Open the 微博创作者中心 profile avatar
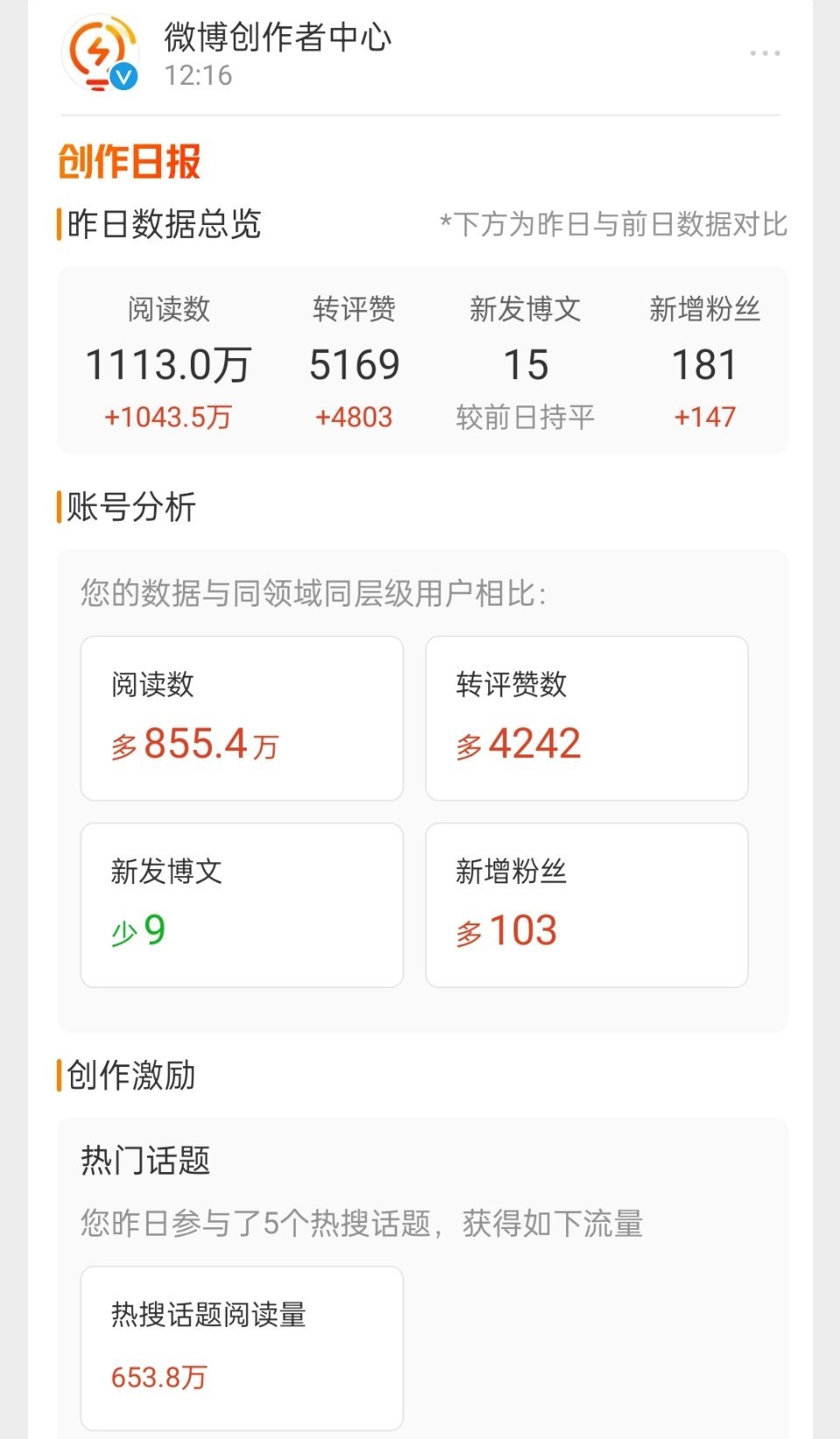Screen dimensions: 840x1439 coord(103,54)
